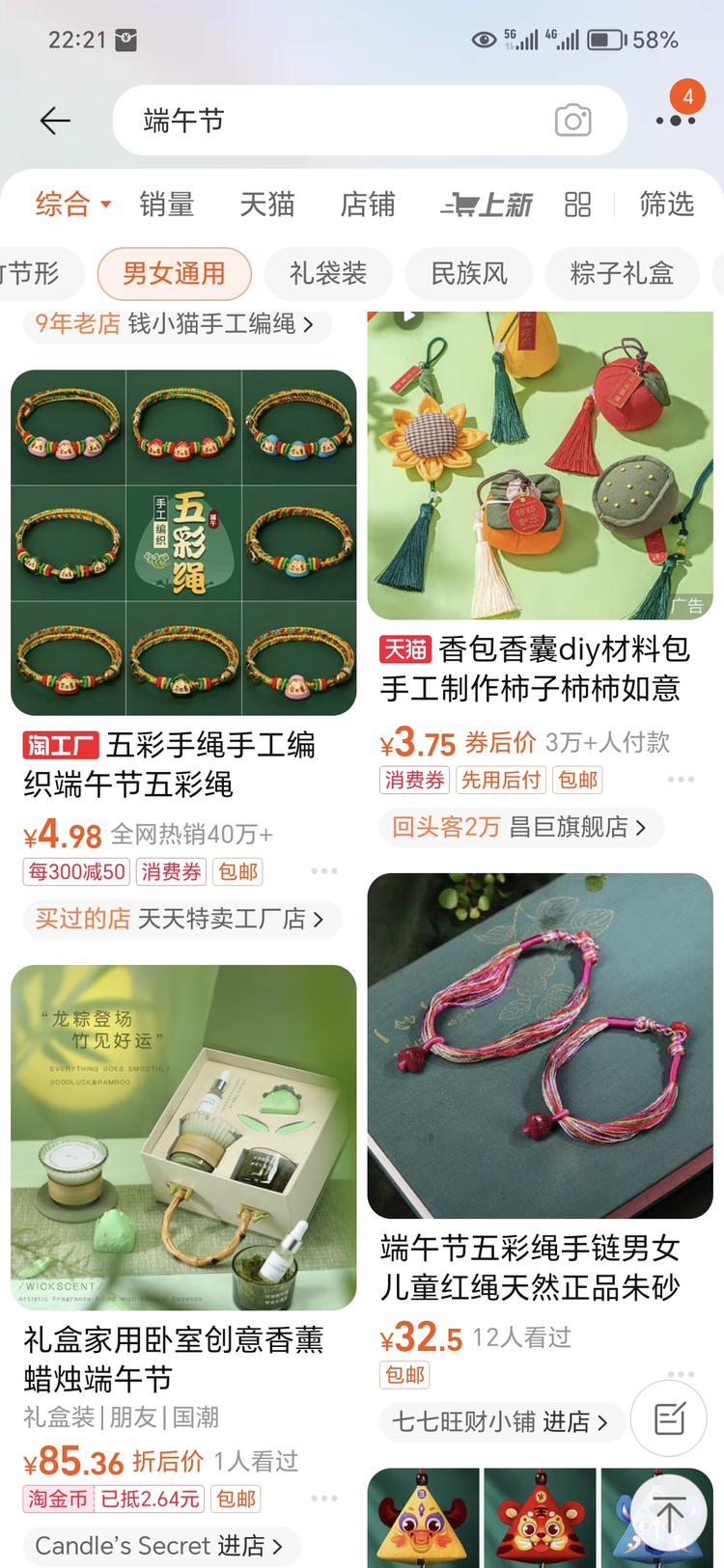Expand the dots beside the ¥32.5 item's 包邮 tag
The height and width of the screenshot is (1568, 724).
point(682,1374)
